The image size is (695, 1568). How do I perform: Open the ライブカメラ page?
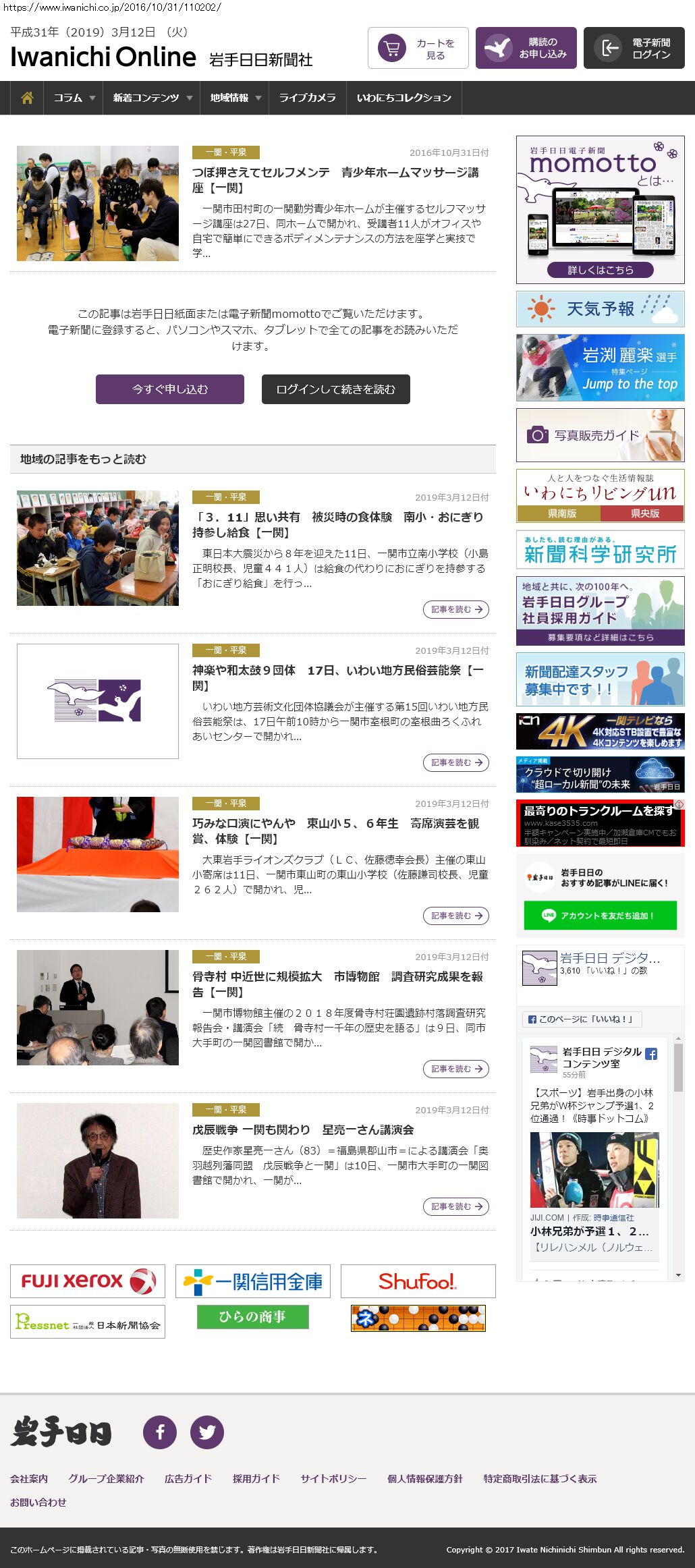[x=307, y=98]
